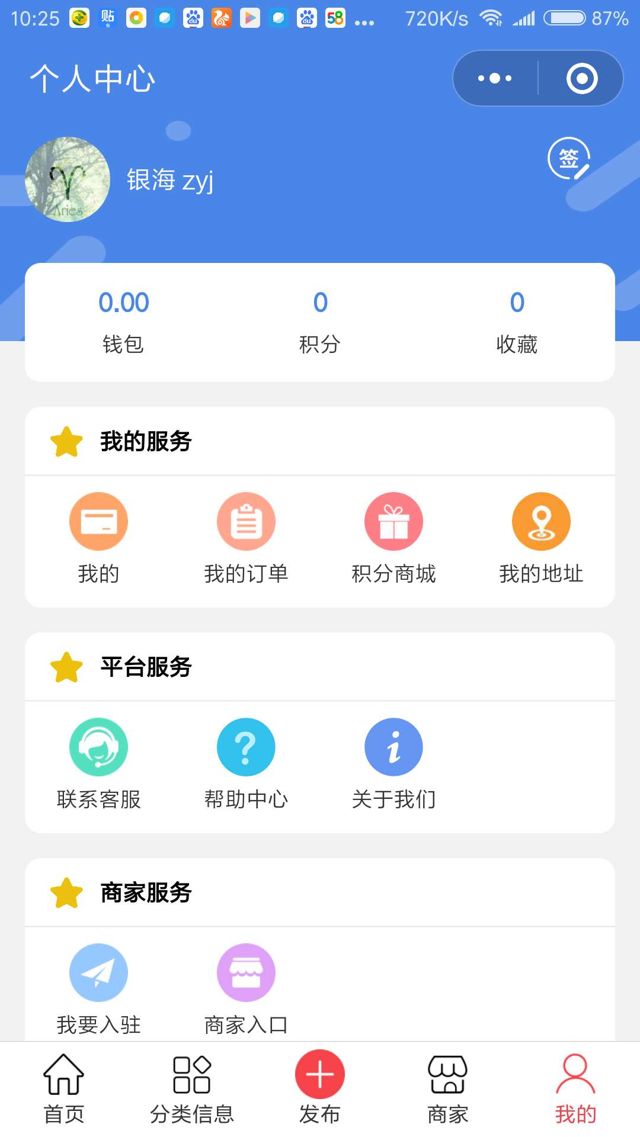Image resolution: width=640 pixels, height=1137 pixels.
Task: Open the 我的 card icon in 我的服务
Action: pyautogui.click(x=98, y=522)
